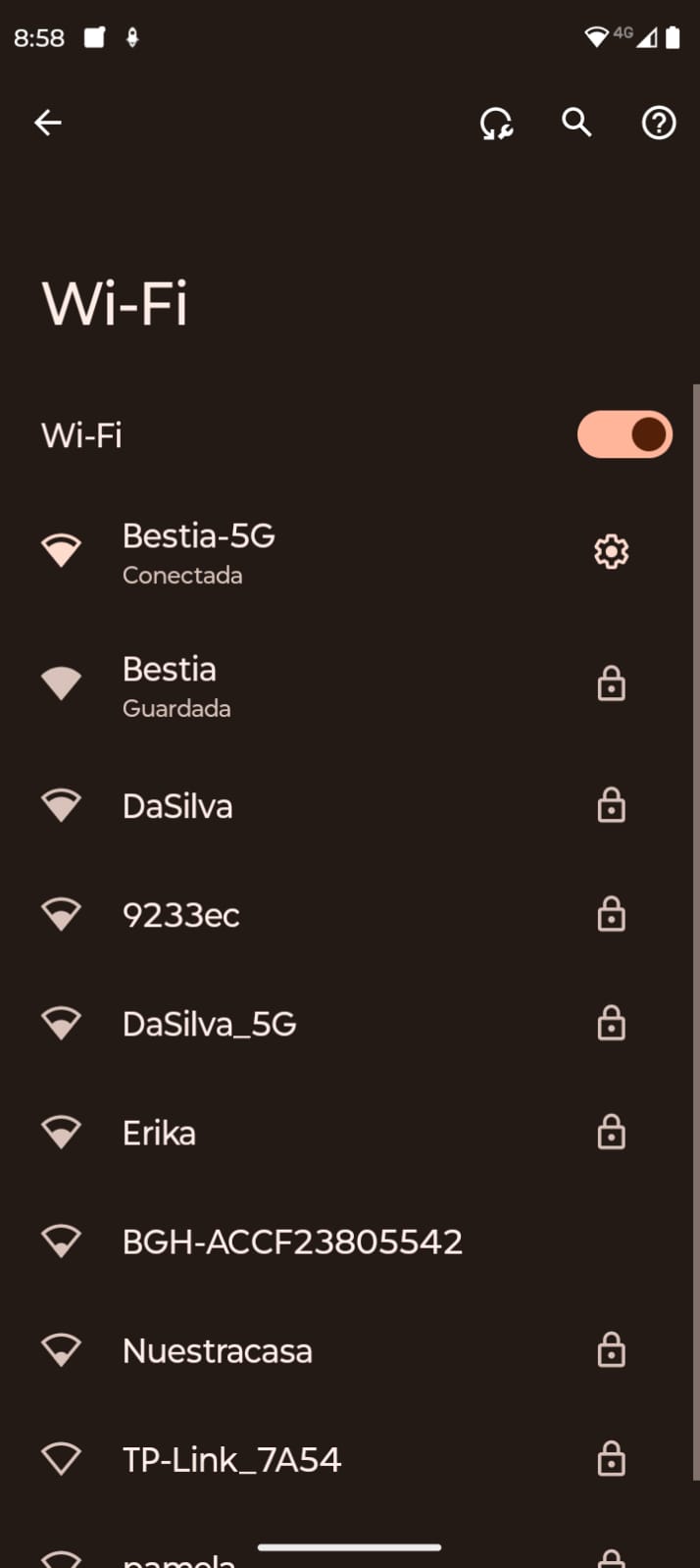700x1568 pixels.
Task: Tap the refresh troubleshoot icon
Action: click(496, 124)
